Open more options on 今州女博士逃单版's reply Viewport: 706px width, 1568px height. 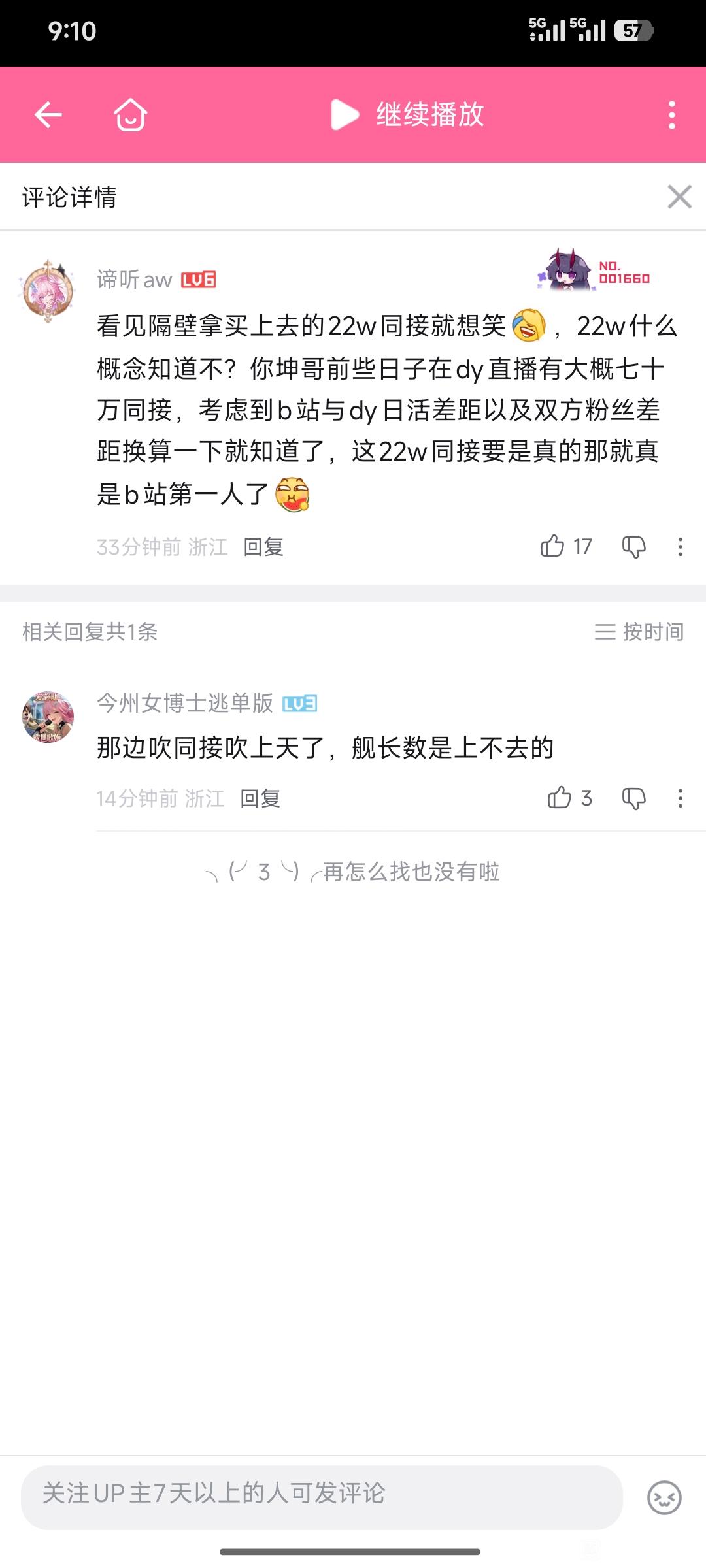pos(680,798)
